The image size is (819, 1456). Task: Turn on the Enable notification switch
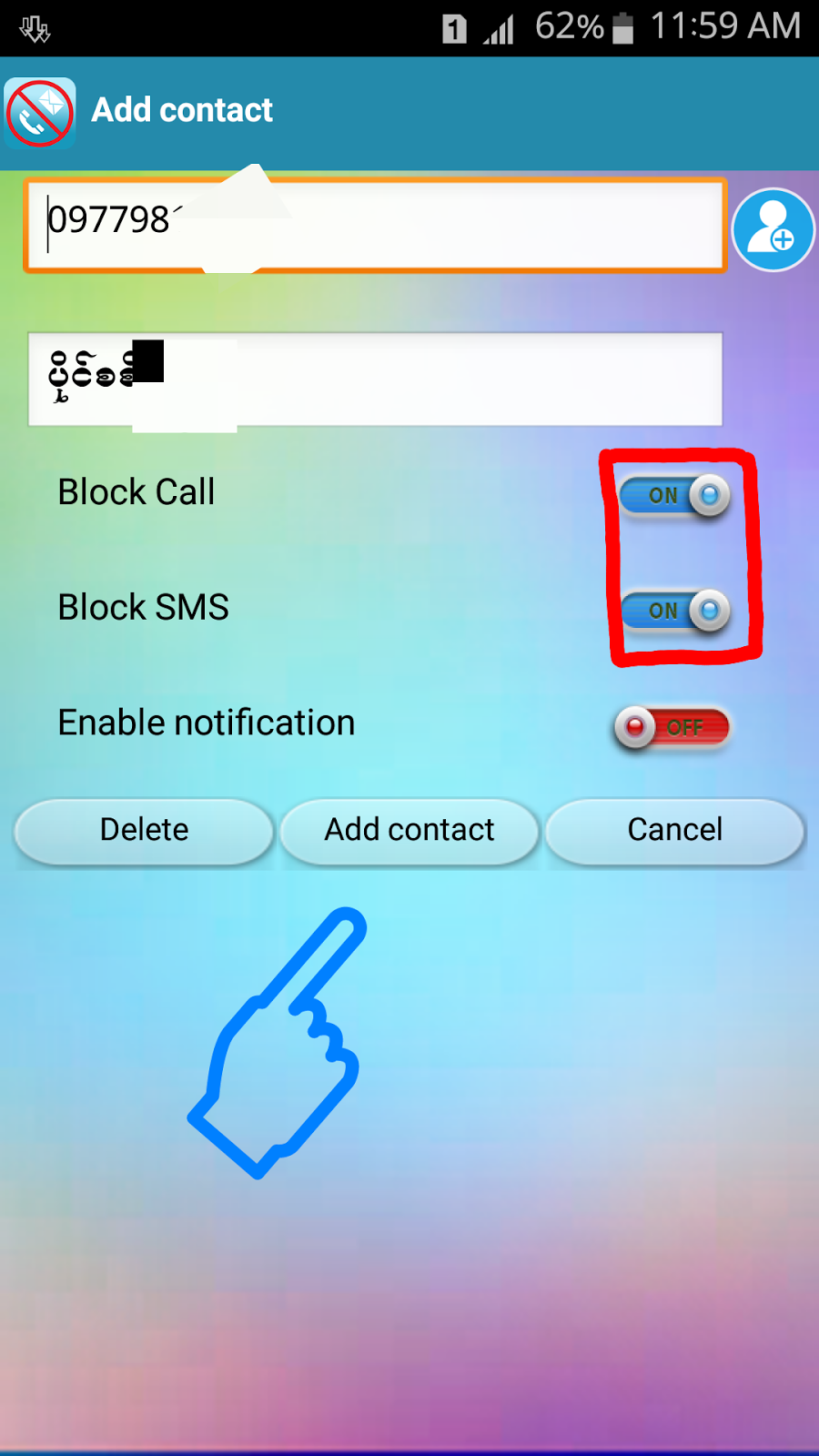click(x=672, y=727)
